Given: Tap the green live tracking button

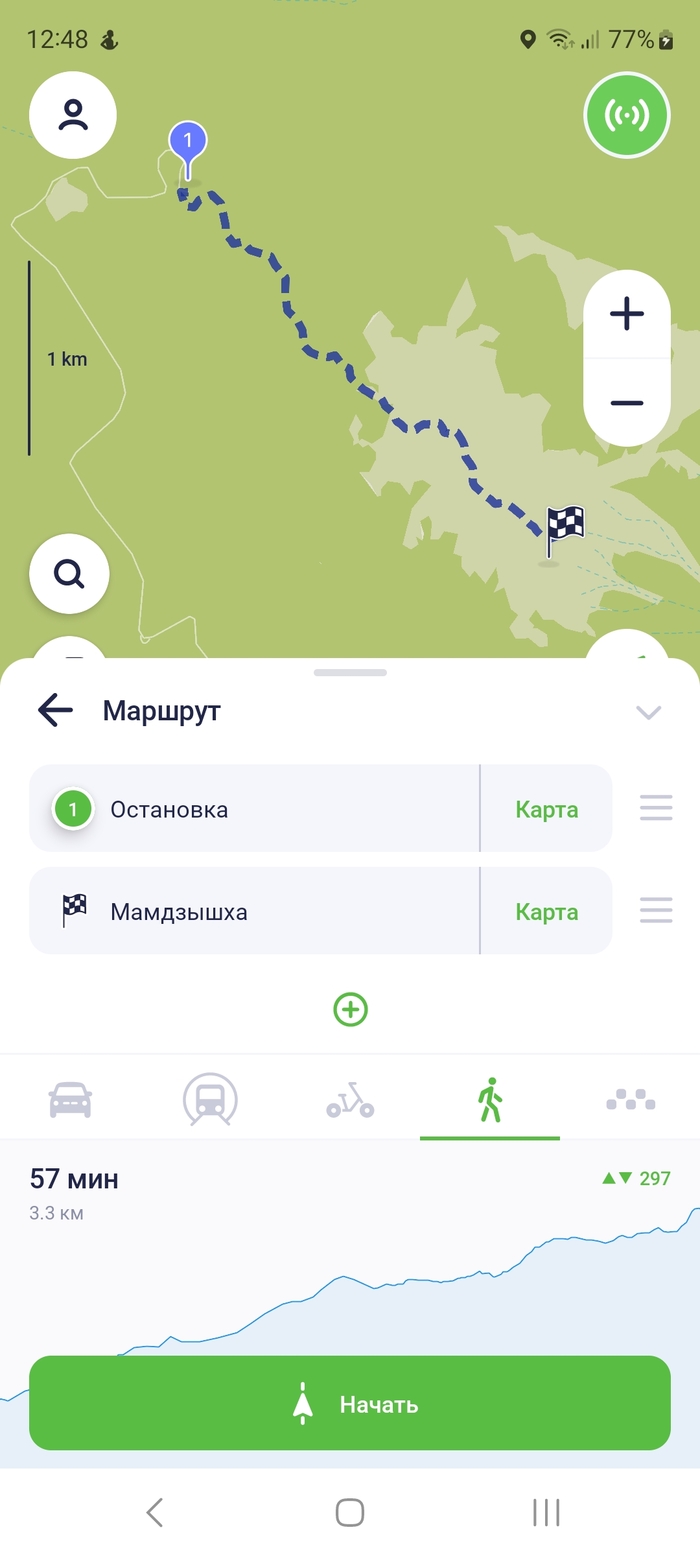Looking at the screenshot, I should (x=627, y=115).
